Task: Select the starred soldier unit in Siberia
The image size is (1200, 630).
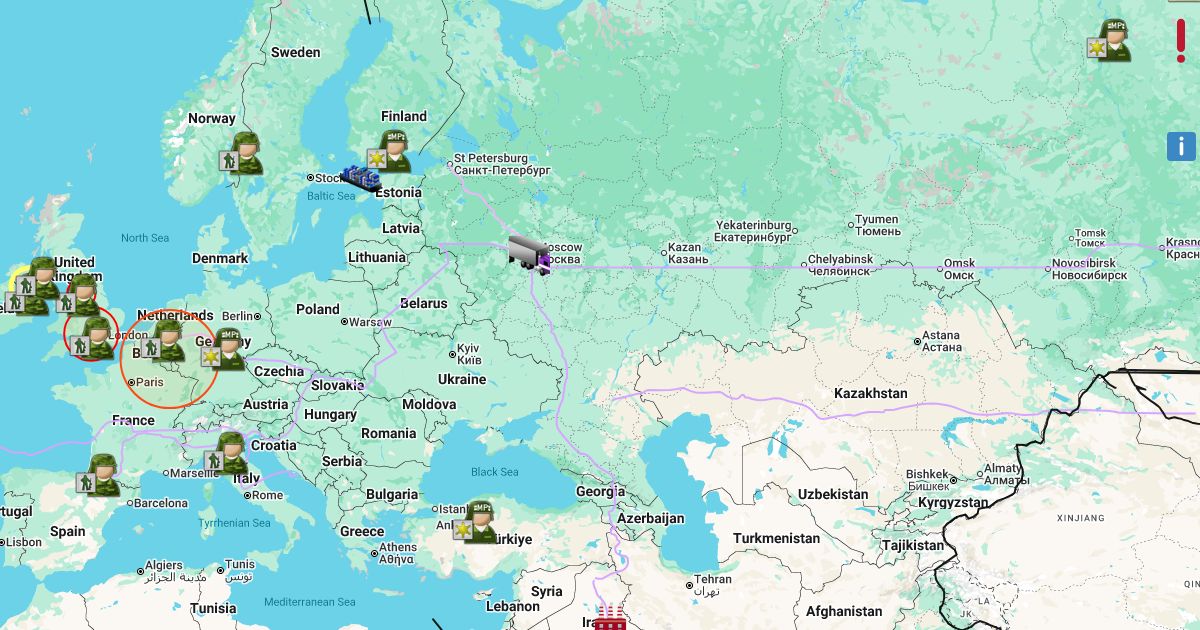Action: pos(1110,42)
